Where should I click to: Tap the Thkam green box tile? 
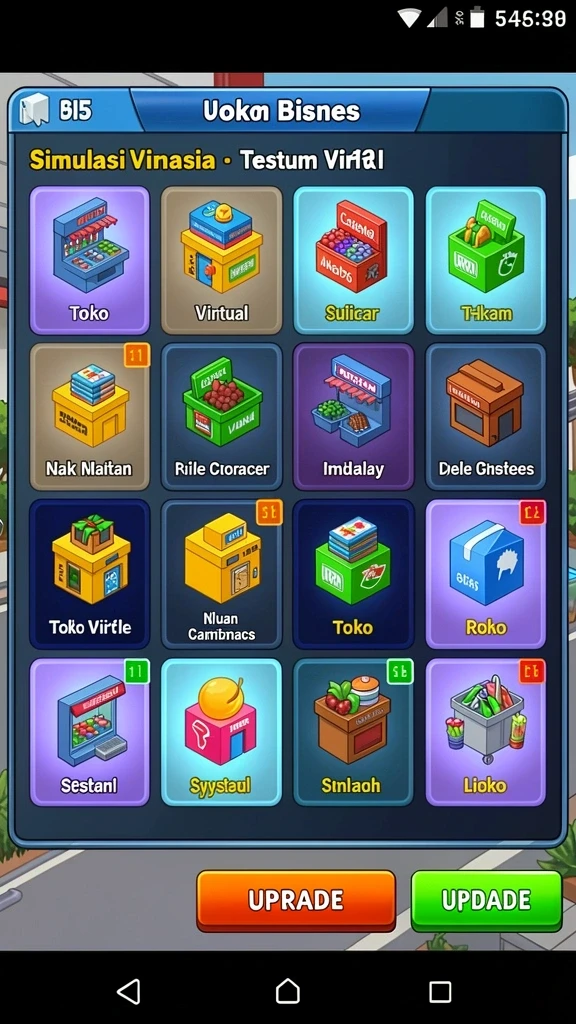point(485,260)
